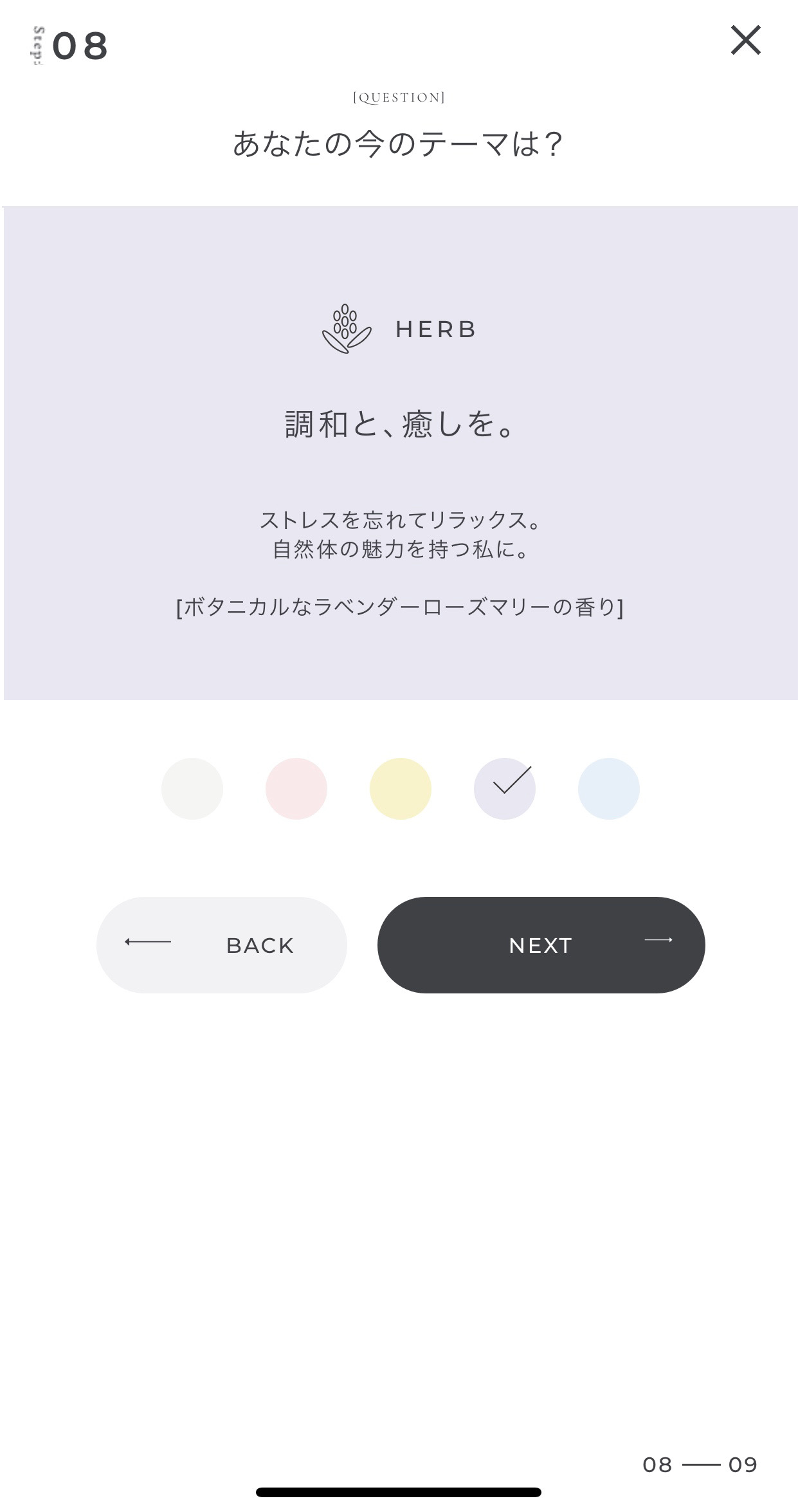This screenshot has height=1512, width=798.
Task: Go back with the BACK button
Action: (x=222, y=945)
